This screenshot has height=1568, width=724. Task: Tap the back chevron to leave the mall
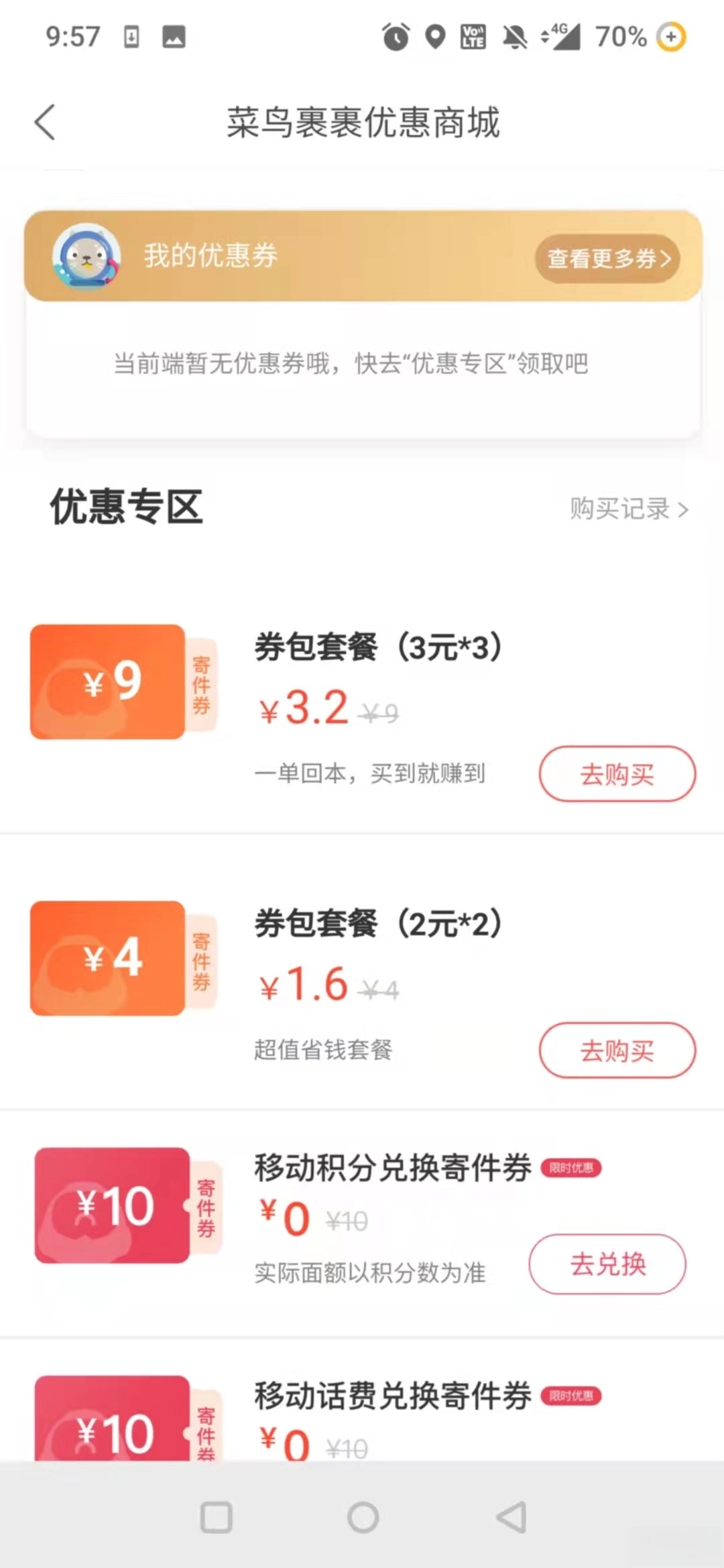44,123
